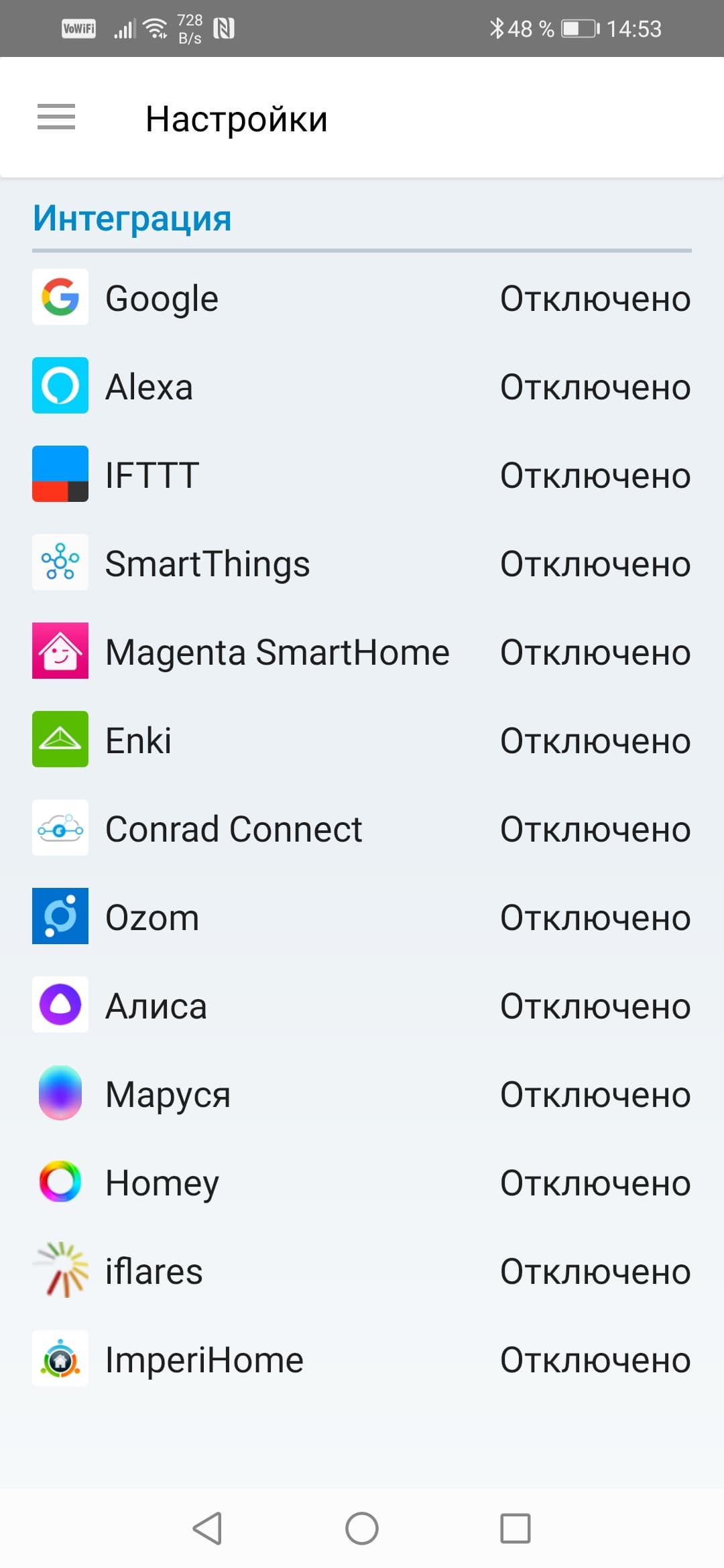Screen dimensions: 724x1568
Task: Open Magenta SmartHome integration
Action: point(362,651)
